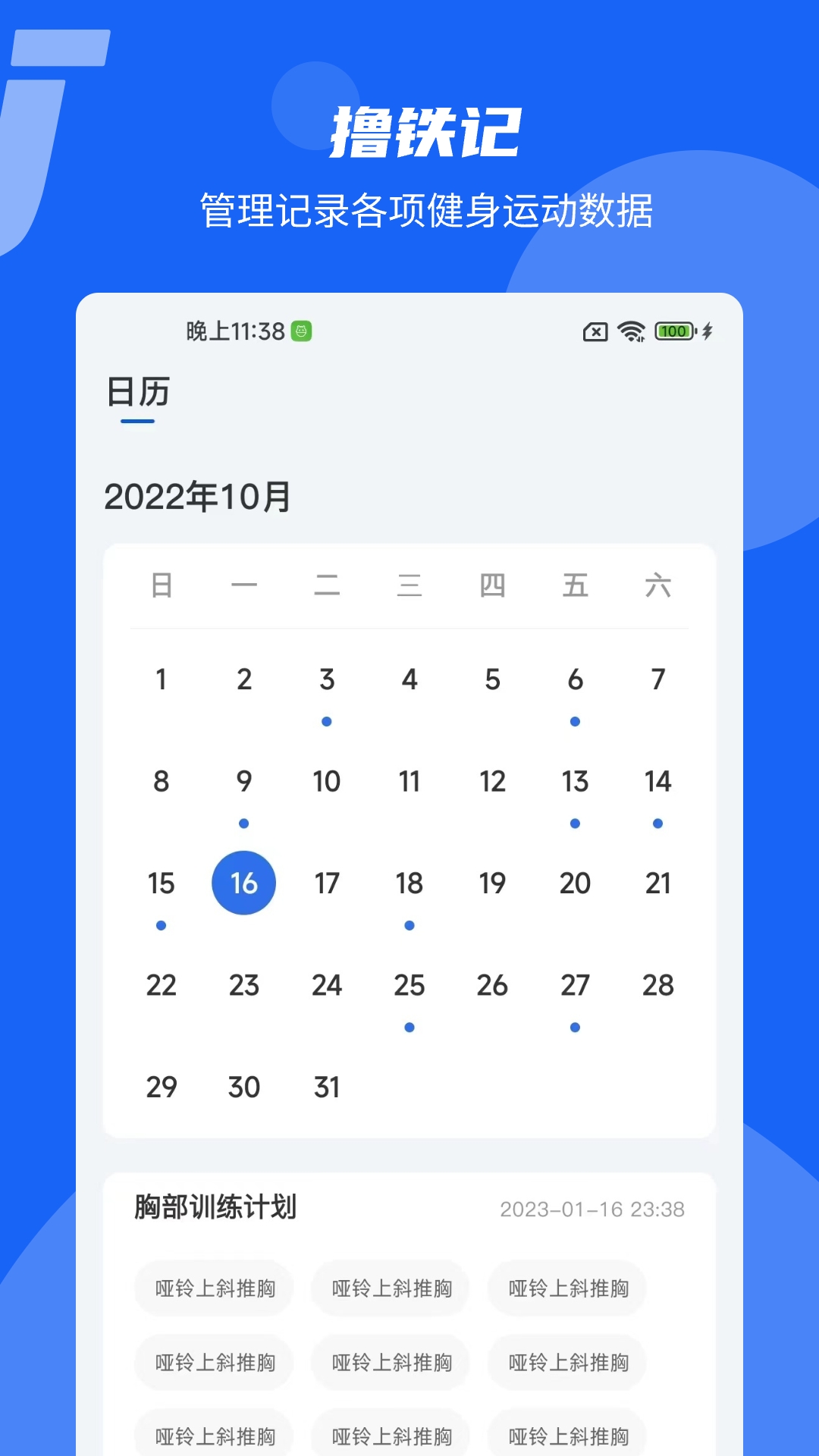Click the charging lightning icon next to battery

pyautogui.click(x=707, y=331)
